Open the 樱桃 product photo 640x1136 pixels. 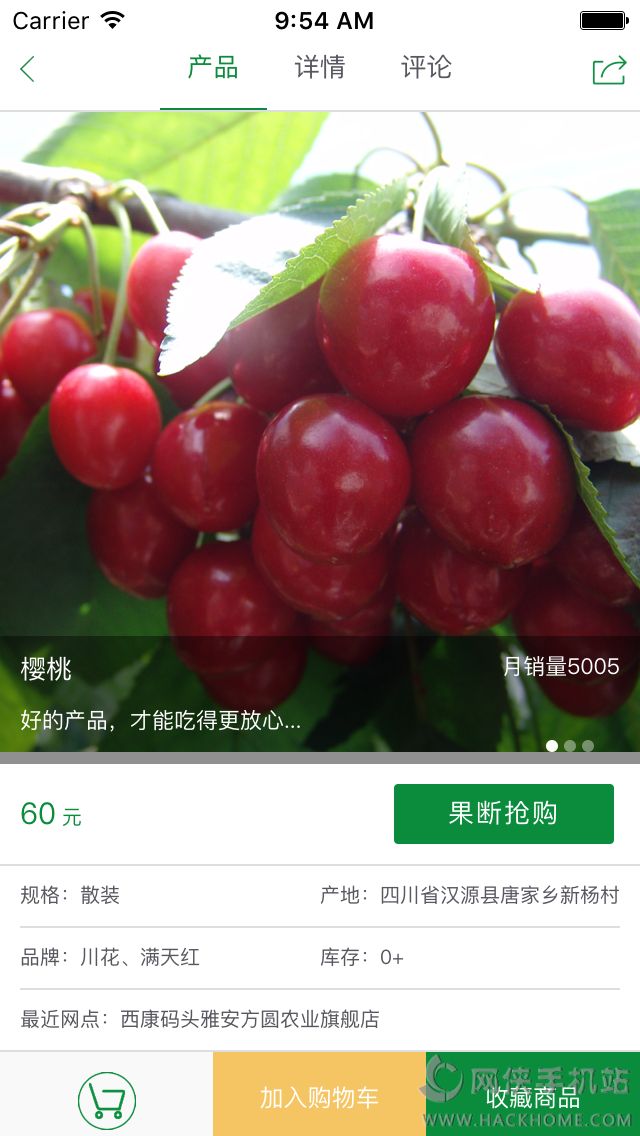click(320, 400)
